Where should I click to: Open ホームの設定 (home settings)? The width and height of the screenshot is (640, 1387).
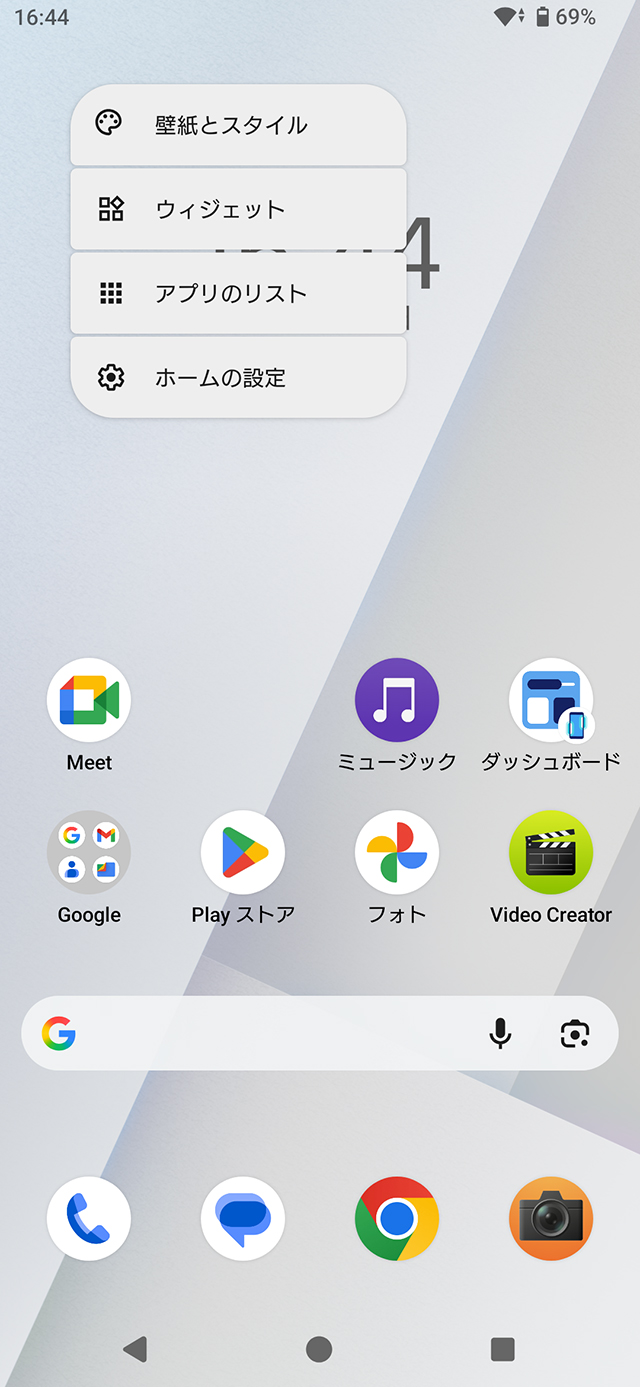point(237,377)
